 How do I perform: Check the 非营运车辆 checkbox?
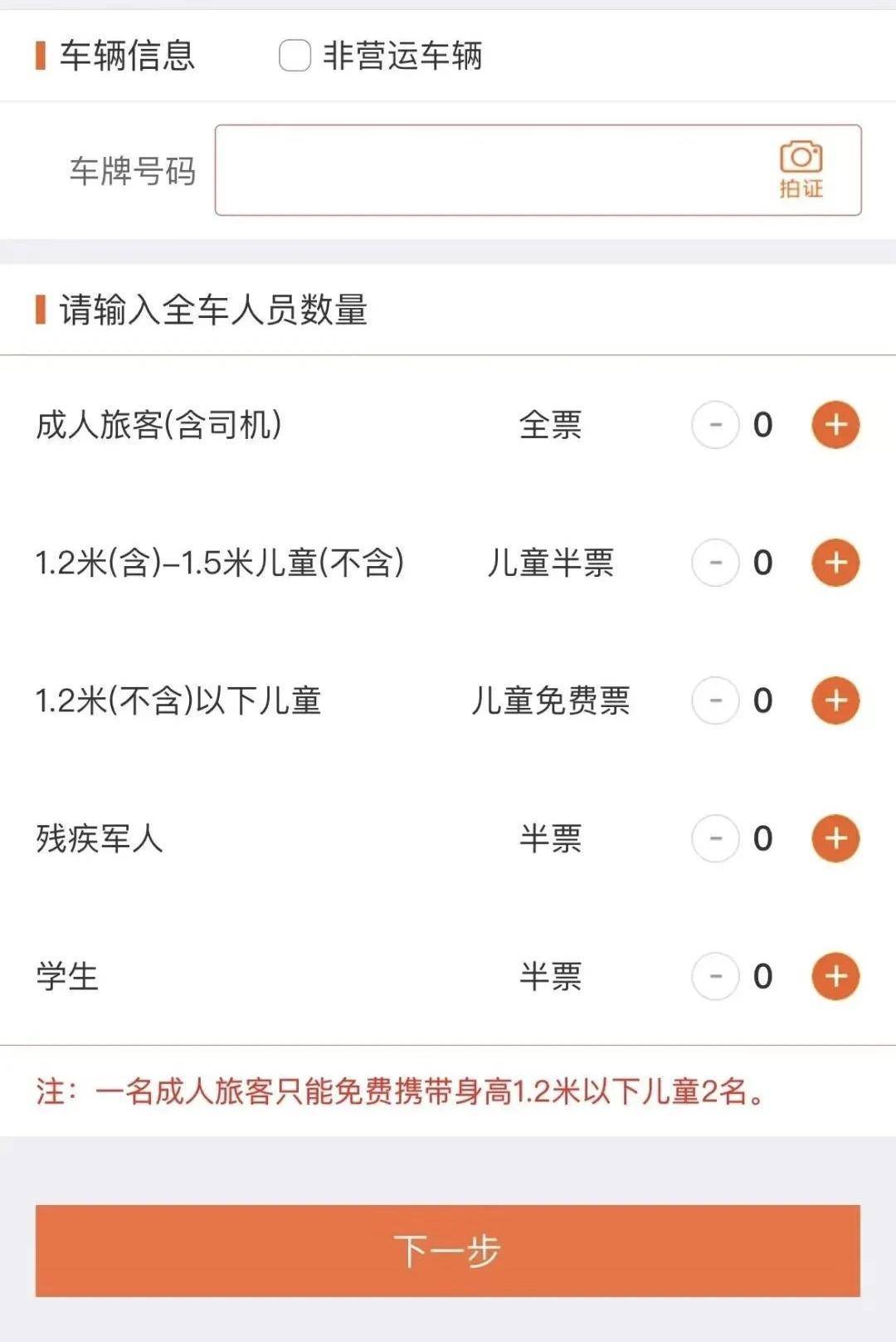tap(295, 56)
